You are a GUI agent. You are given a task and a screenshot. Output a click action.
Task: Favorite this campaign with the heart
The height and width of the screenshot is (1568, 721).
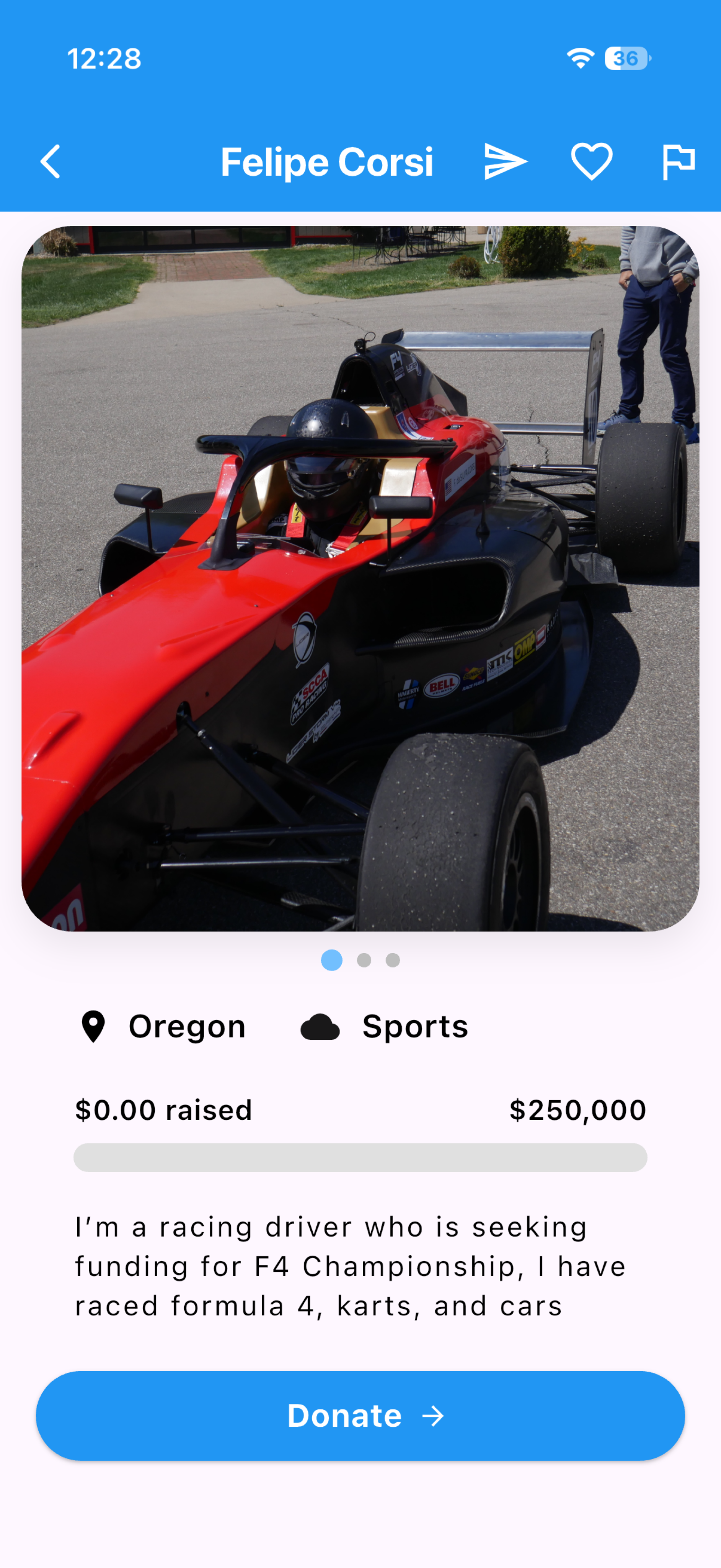point(591,161)
